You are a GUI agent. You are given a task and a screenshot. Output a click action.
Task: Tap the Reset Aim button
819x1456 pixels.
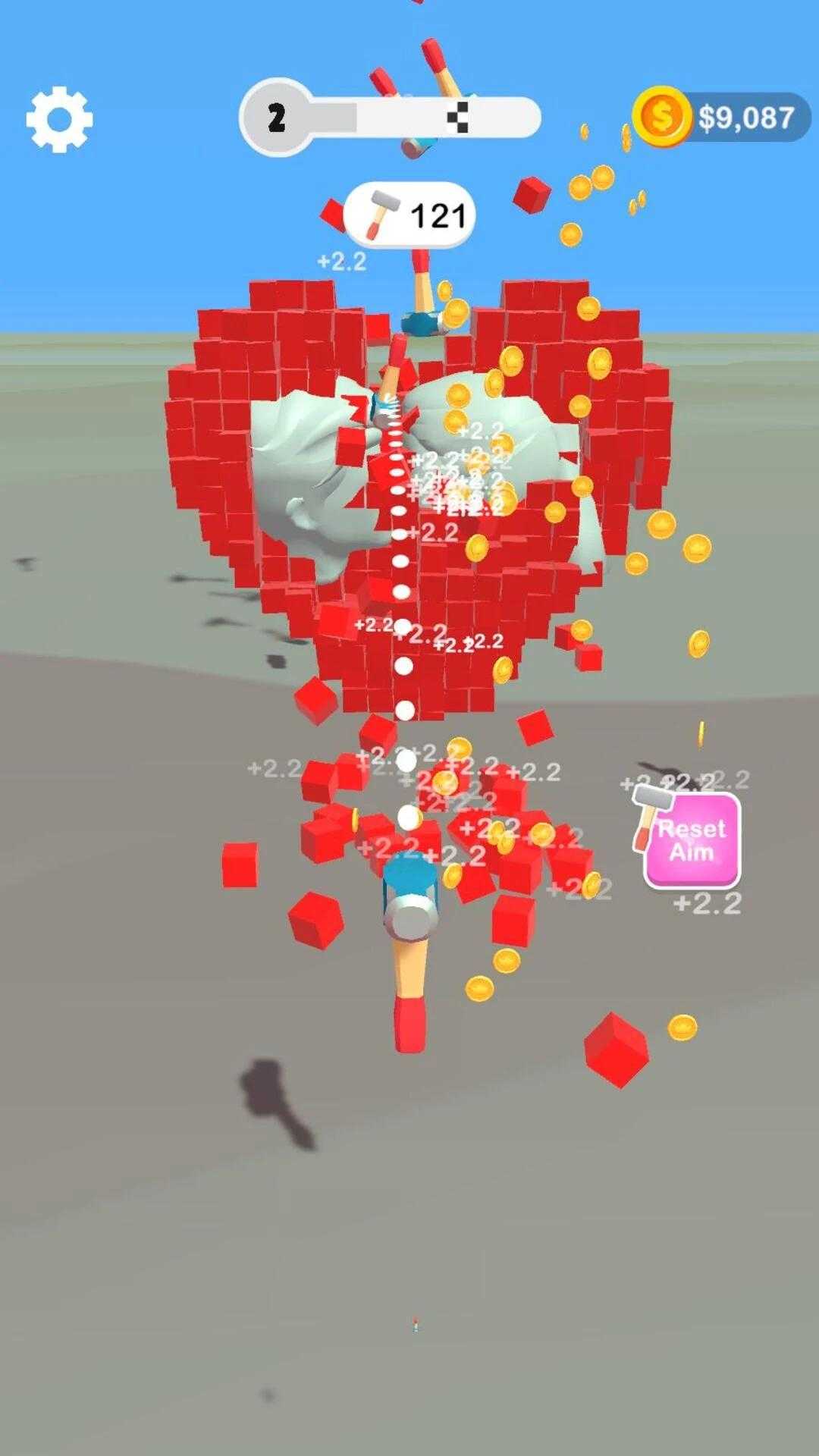692,840
